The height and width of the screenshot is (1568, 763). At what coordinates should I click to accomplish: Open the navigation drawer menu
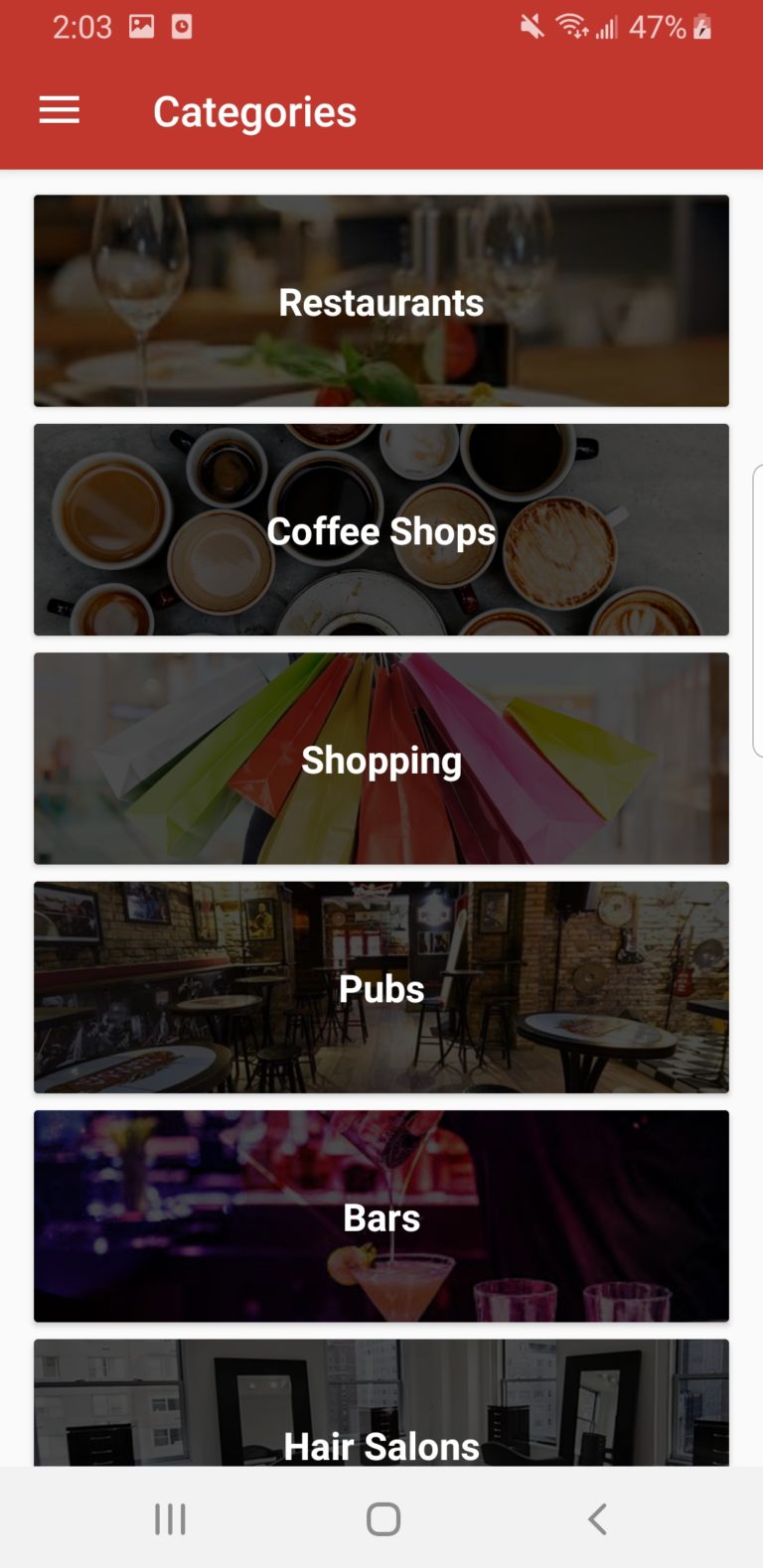[59, 110]
